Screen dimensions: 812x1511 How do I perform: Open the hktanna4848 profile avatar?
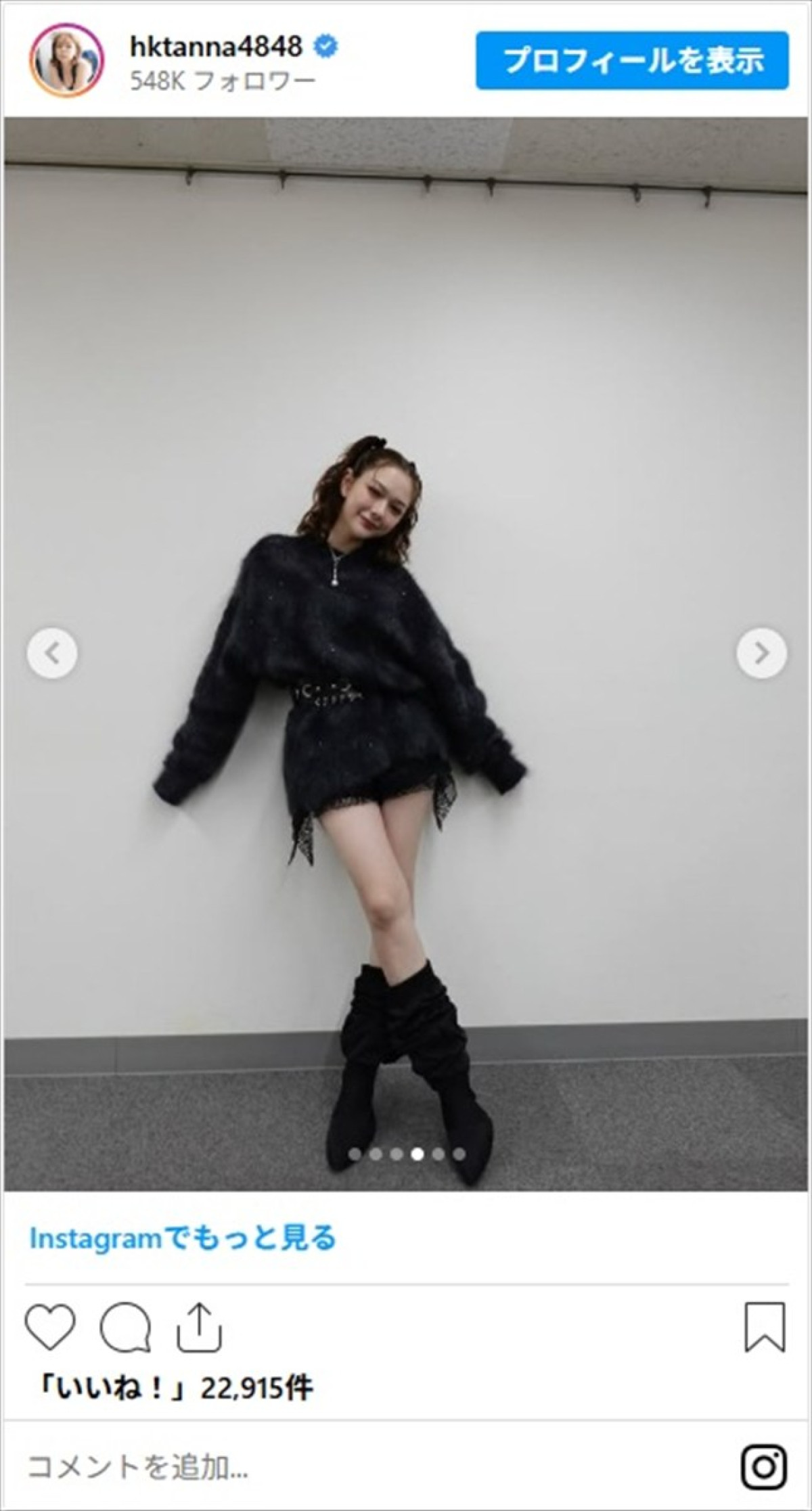66,61
